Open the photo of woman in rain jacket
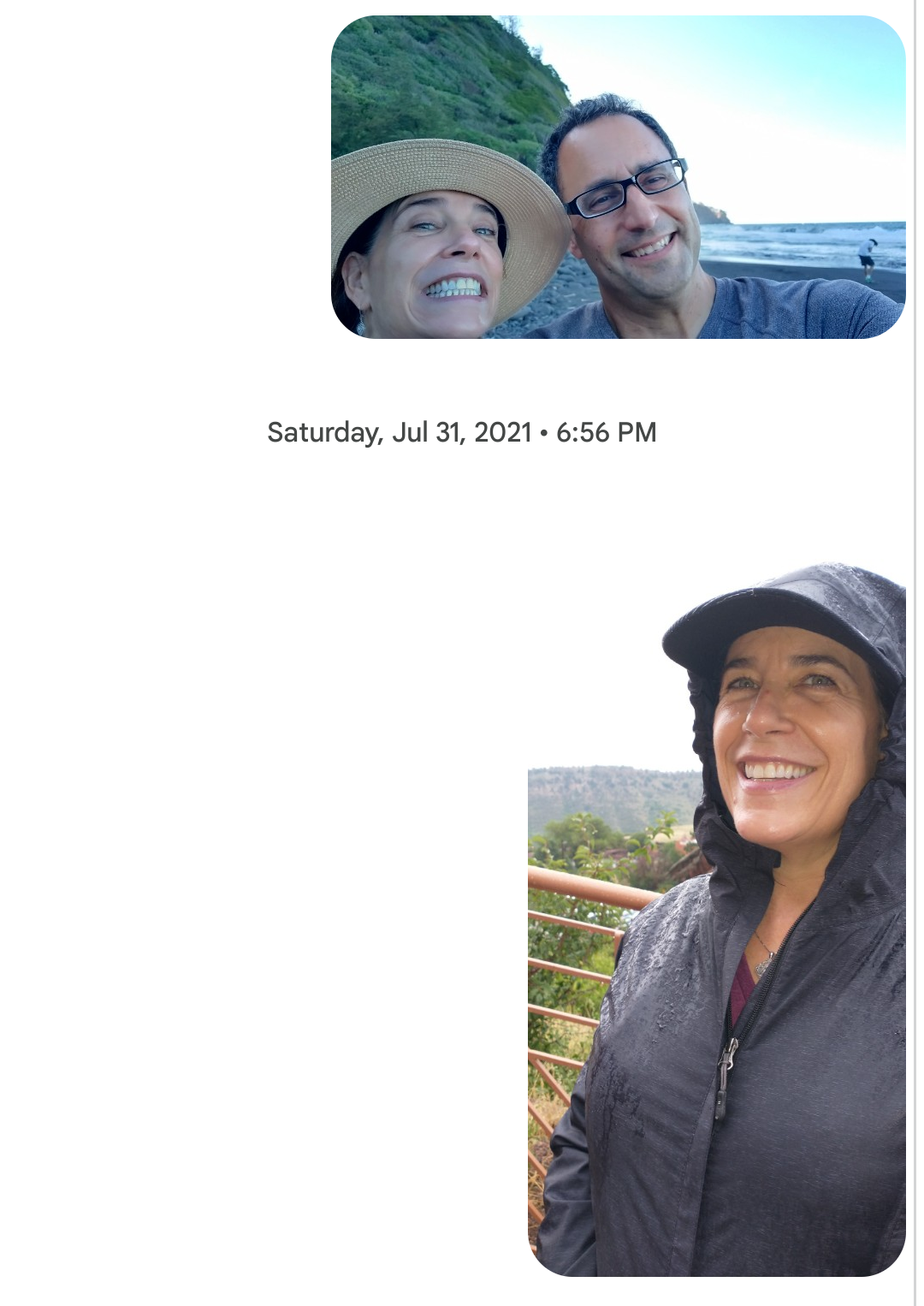 coord(716,920)
